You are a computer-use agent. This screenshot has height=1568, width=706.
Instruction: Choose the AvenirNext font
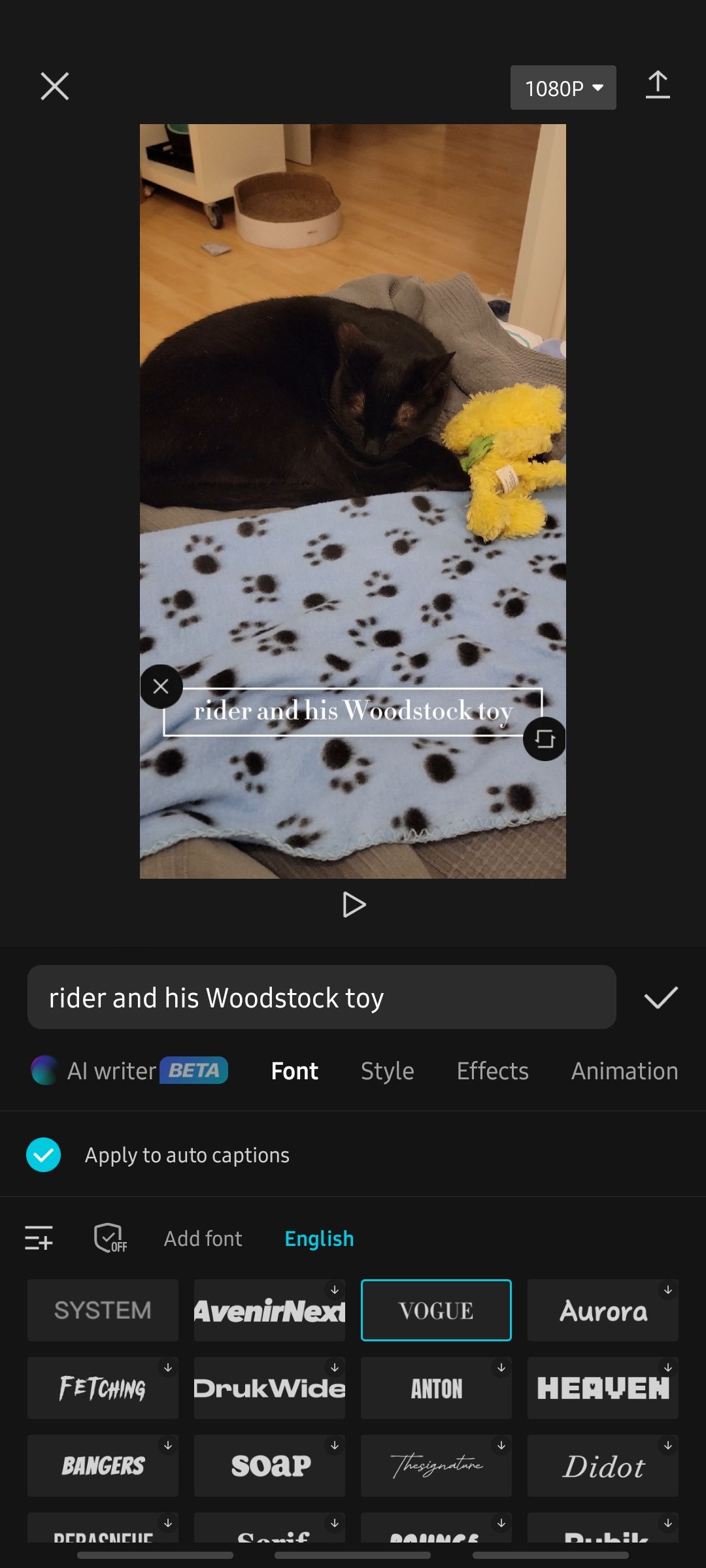pyautogui.click(x=269, y=1311)
